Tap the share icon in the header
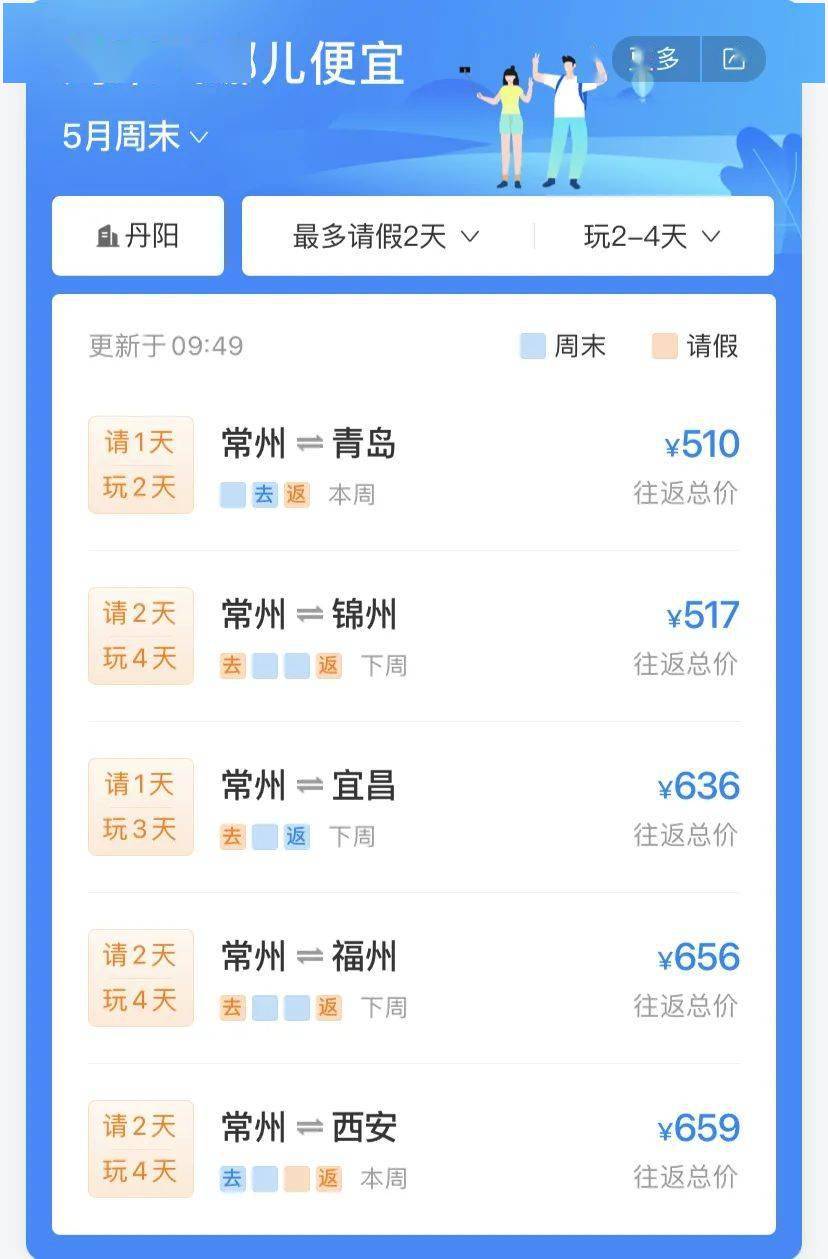The width and height of the screenshot is (828, 1259). click(x=734, y=60)
